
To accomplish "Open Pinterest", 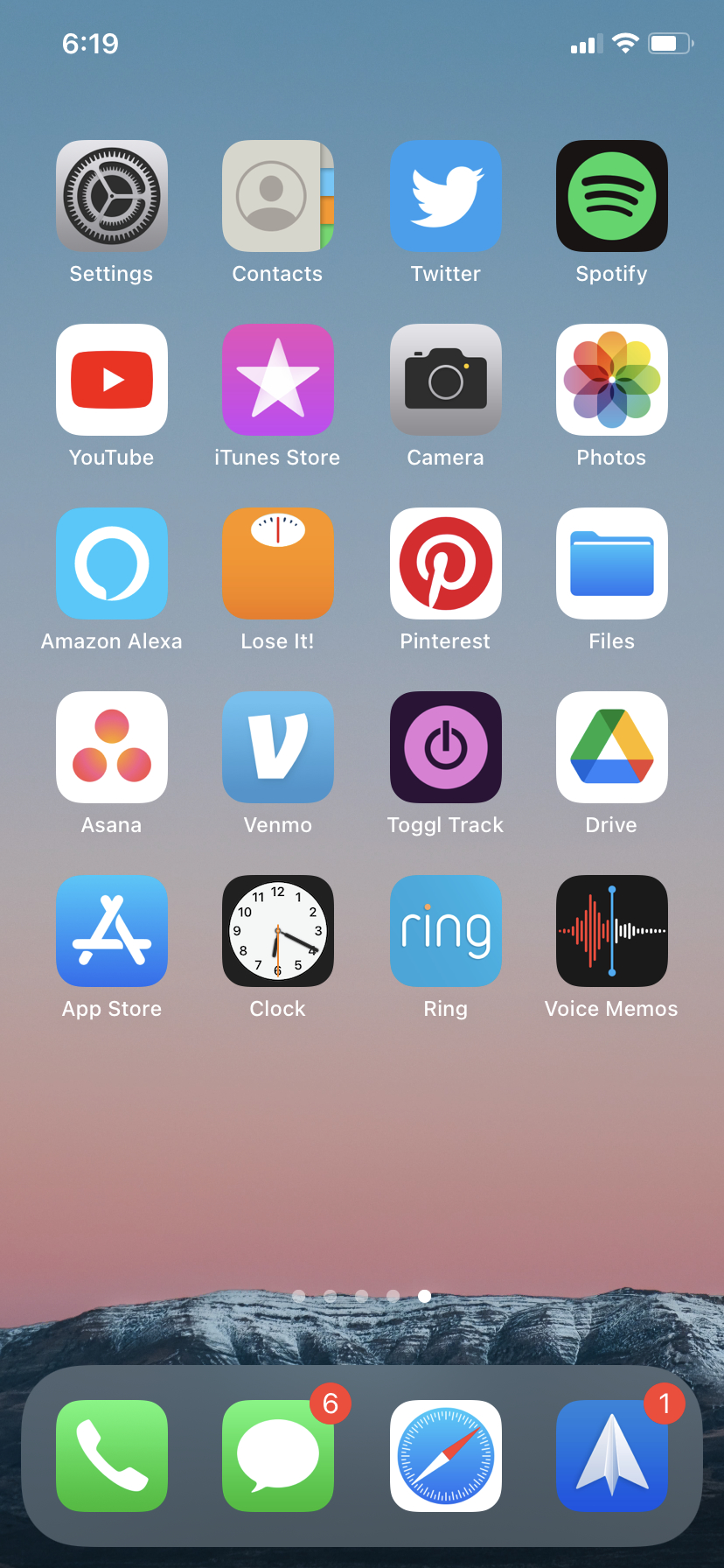I will pos(446,563).
